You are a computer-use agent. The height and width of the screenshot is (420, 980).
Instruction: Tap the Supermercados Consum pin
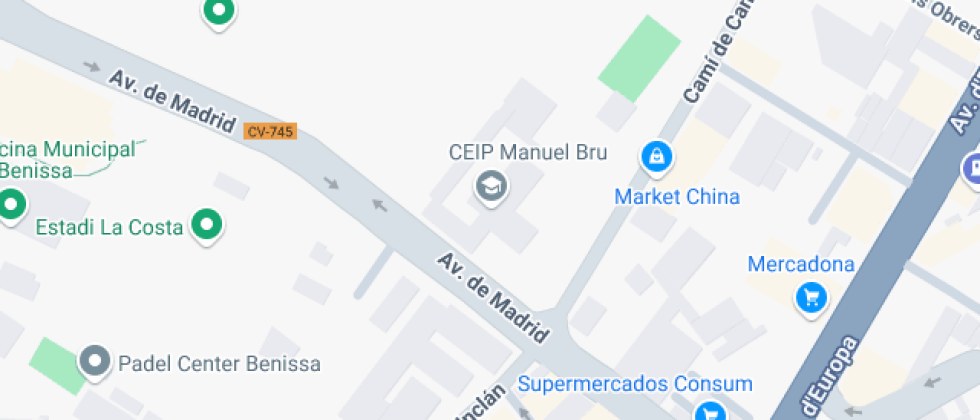[709, 411]
